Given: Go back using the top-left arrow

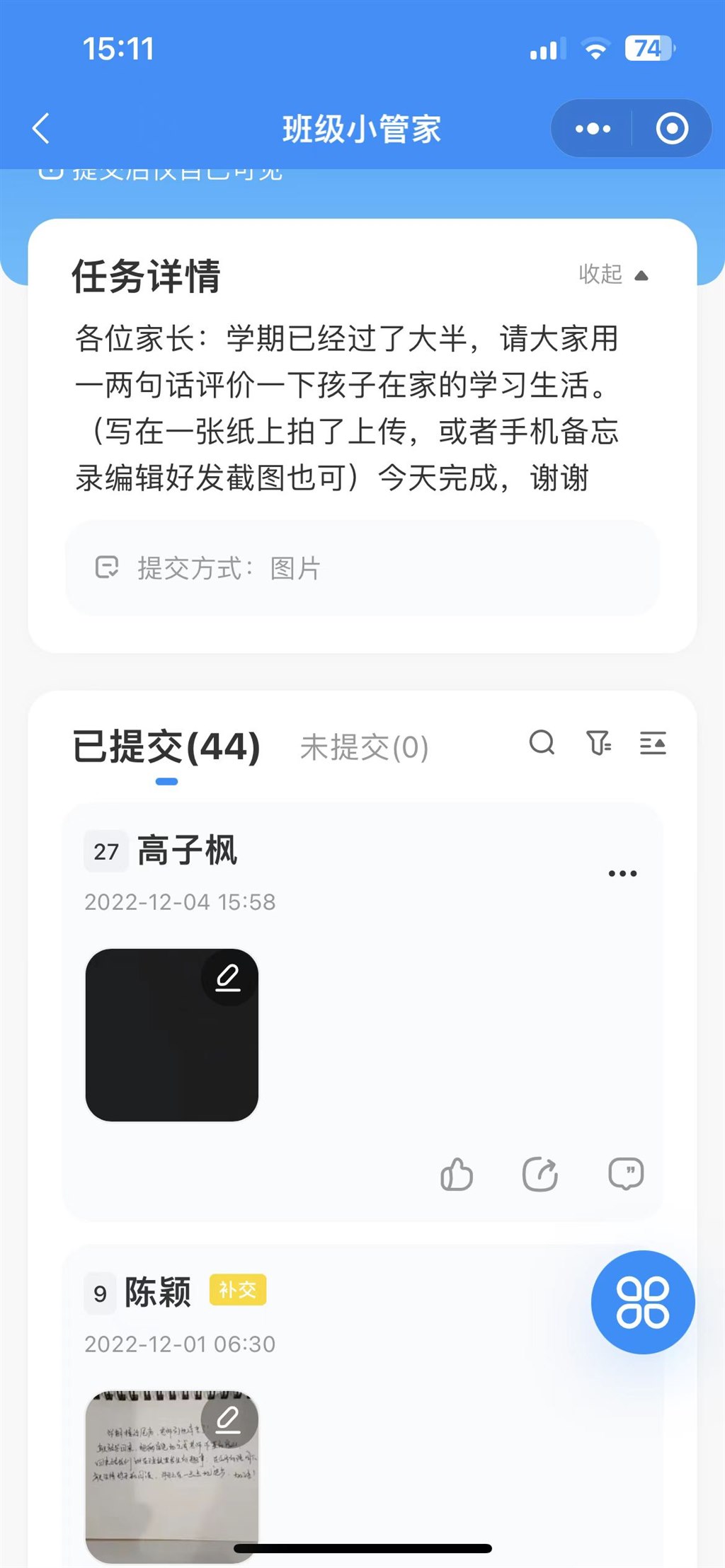Looking at the screenshot, I should click(41, 129).
